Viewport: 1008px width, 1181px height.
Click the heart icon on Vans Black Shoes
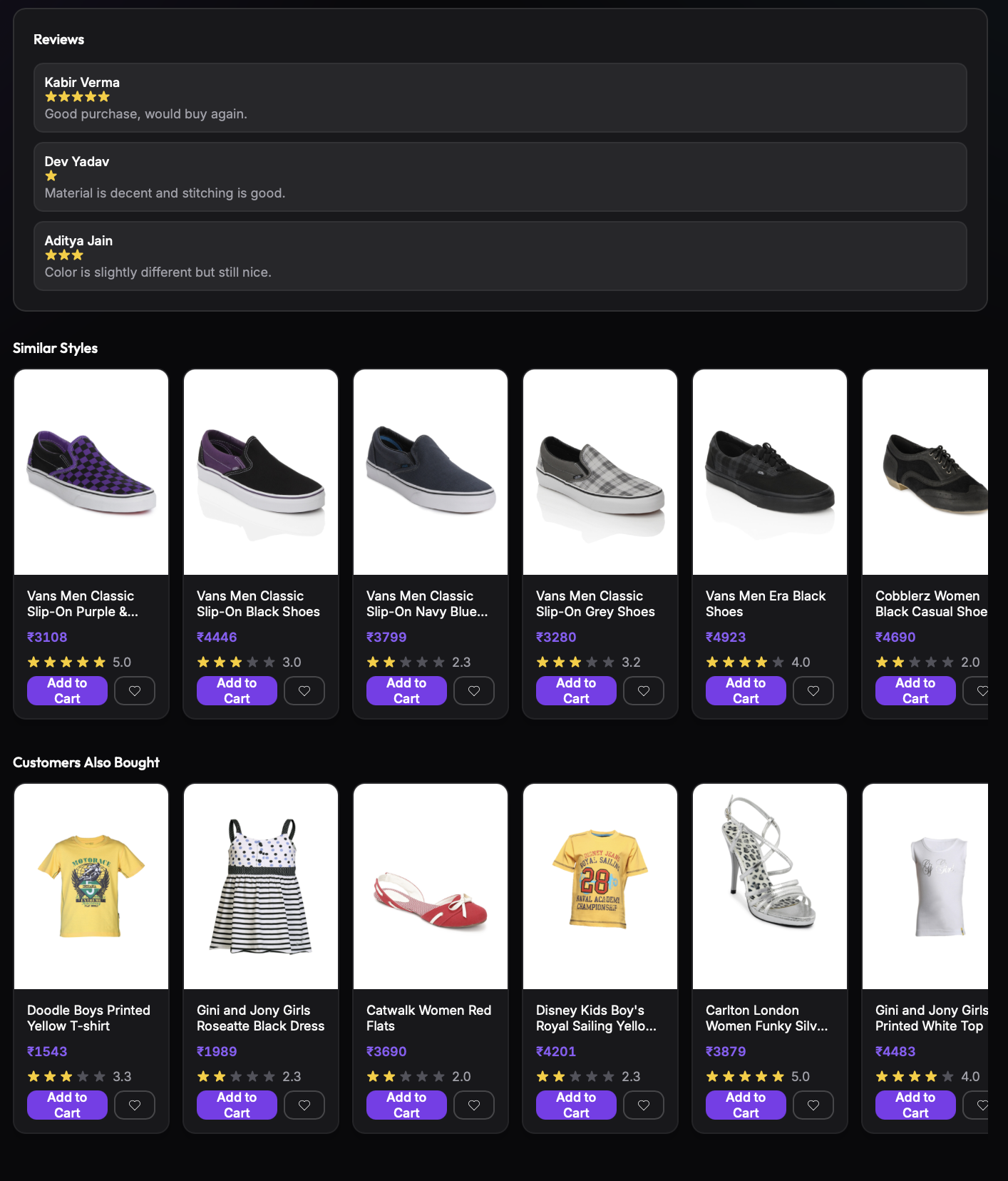[304, 690]
